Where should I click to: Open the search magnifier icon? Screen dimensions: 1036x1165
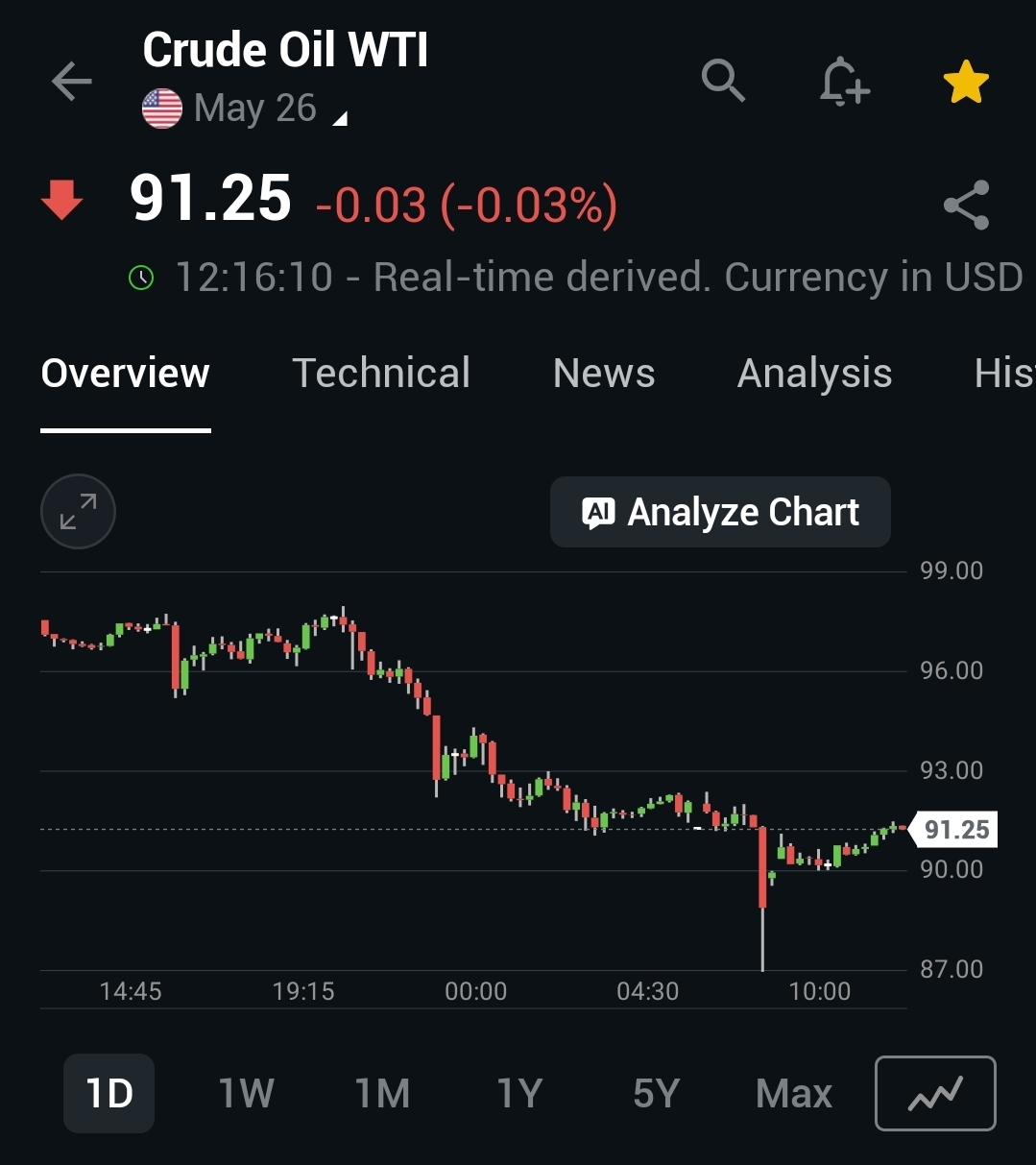pyautogui.click(x=723, y=81)
